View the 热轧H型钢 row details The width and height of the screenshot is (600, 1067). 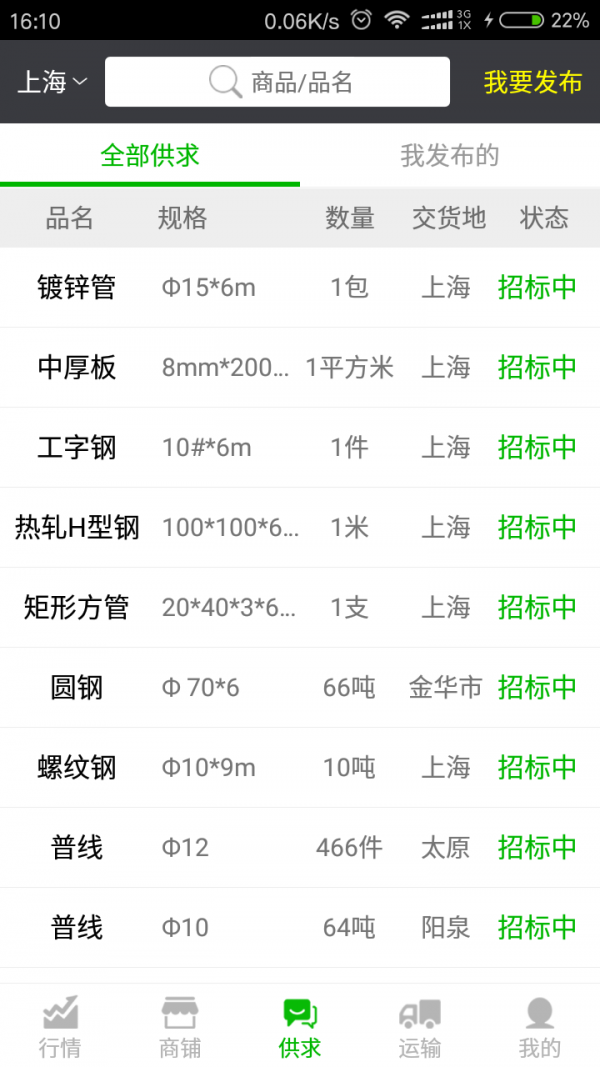300,527
